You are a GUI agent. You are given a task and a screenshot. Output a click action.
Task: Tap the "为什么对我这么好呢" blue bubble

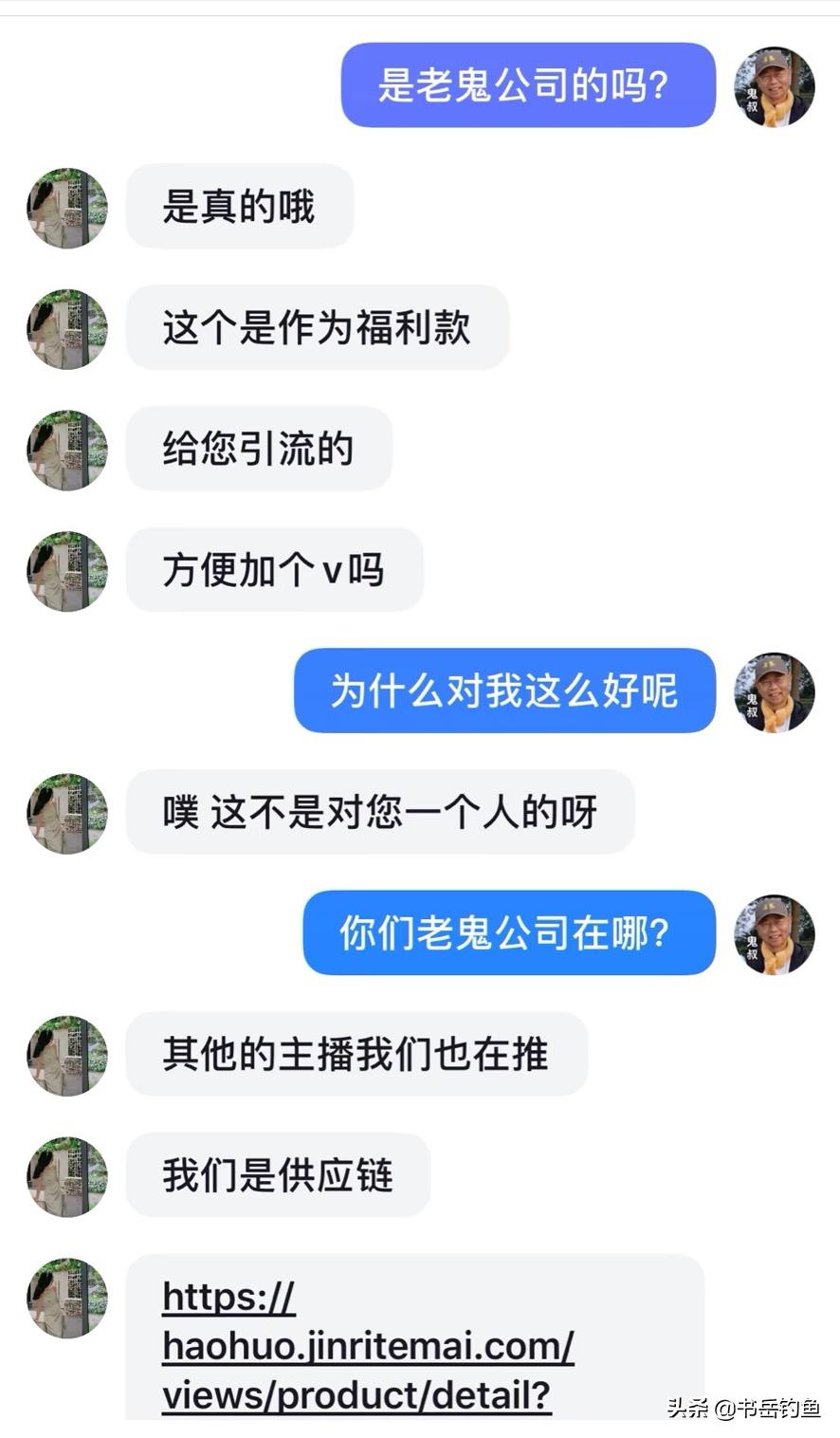tap(502, 692)
